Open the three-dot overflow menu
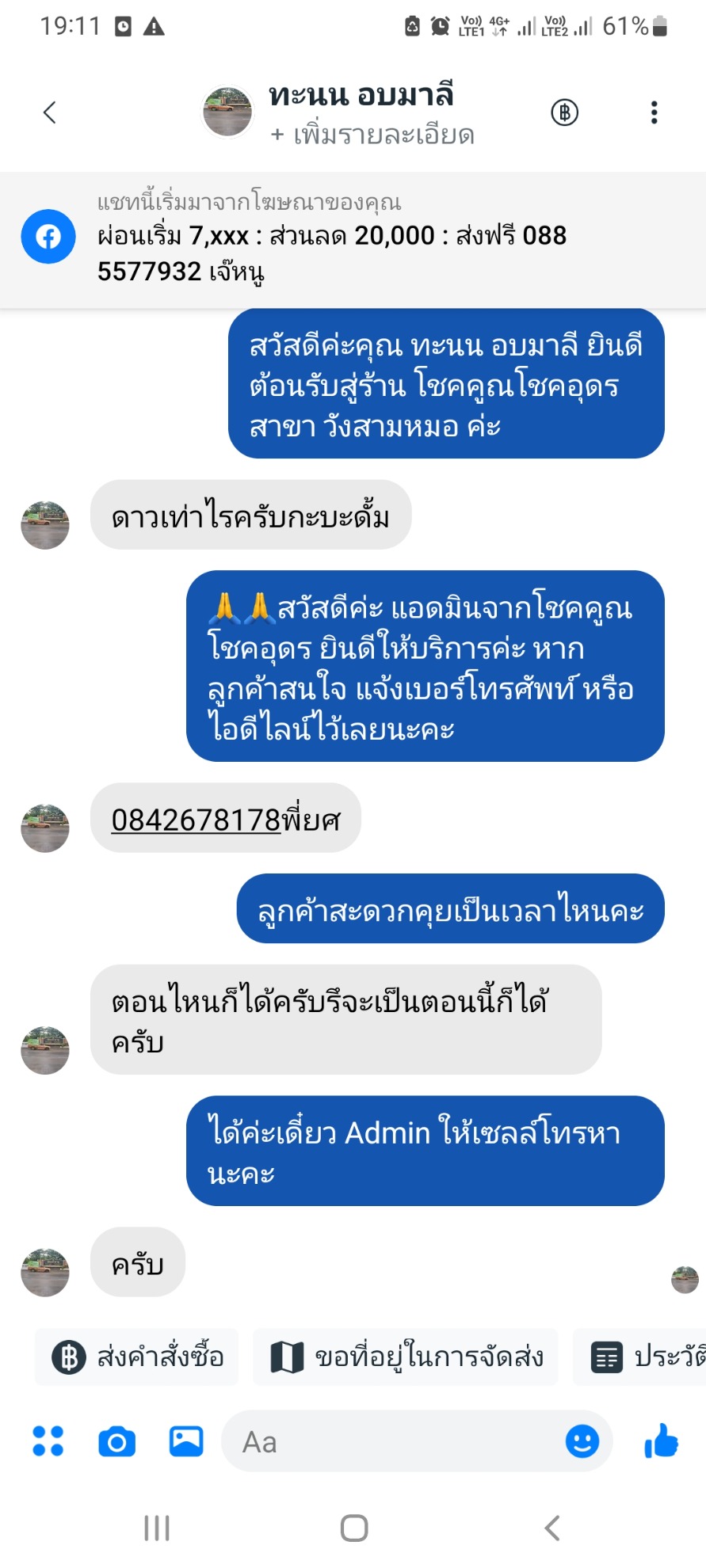The image size is (706, 1568). (x=654, y=112)
